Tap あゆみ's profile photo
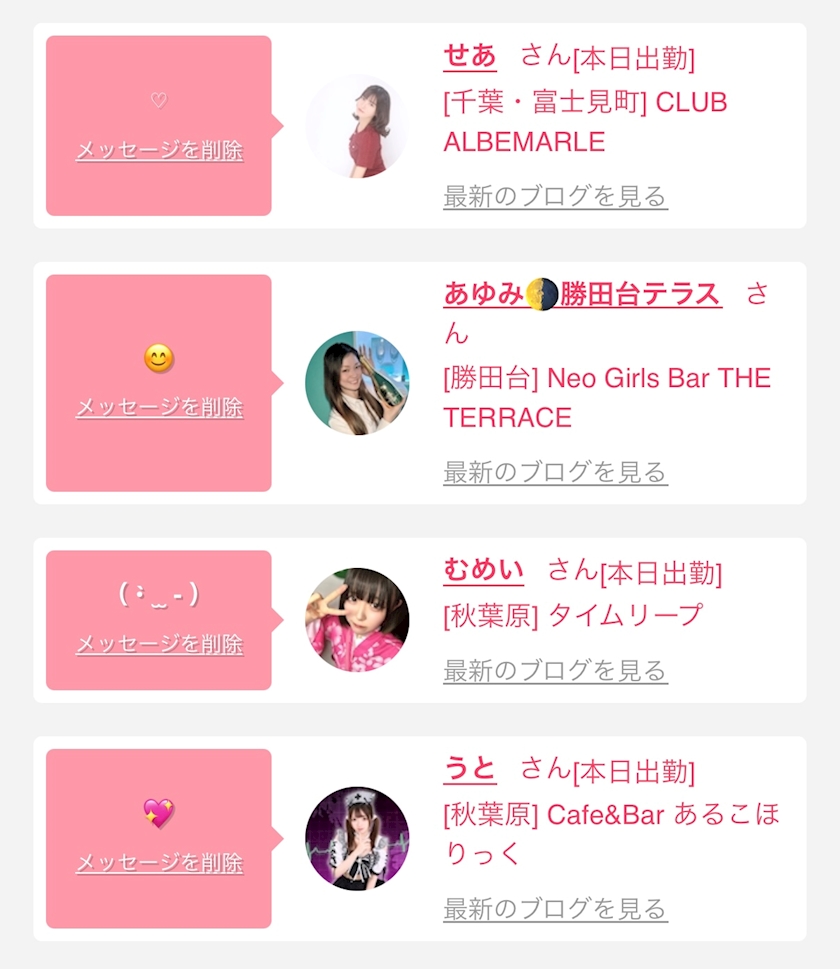This screenshot has width=840, height=969. tap(357, 383)
